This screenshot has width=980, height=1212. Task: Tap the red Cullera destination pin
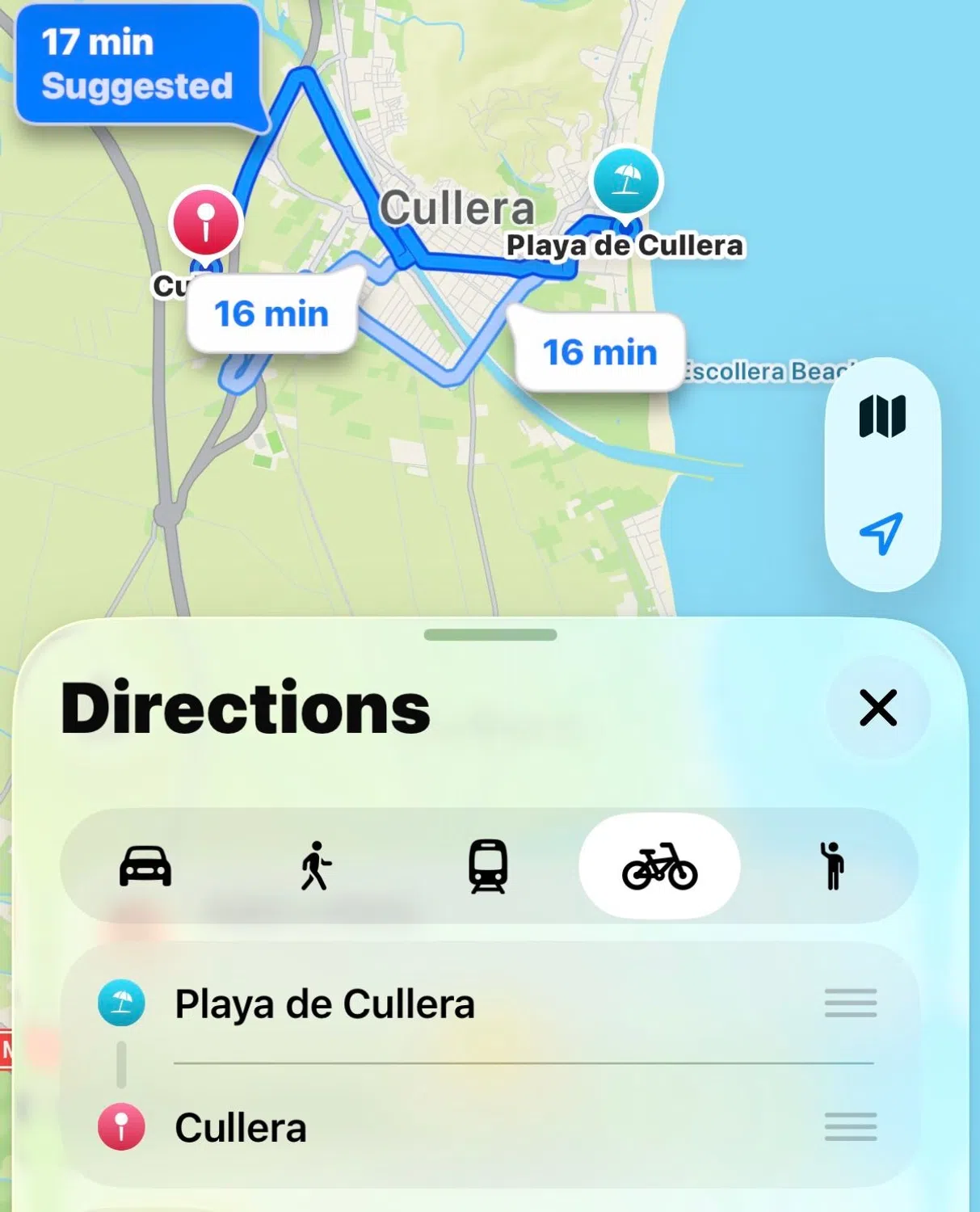[206, 221]
